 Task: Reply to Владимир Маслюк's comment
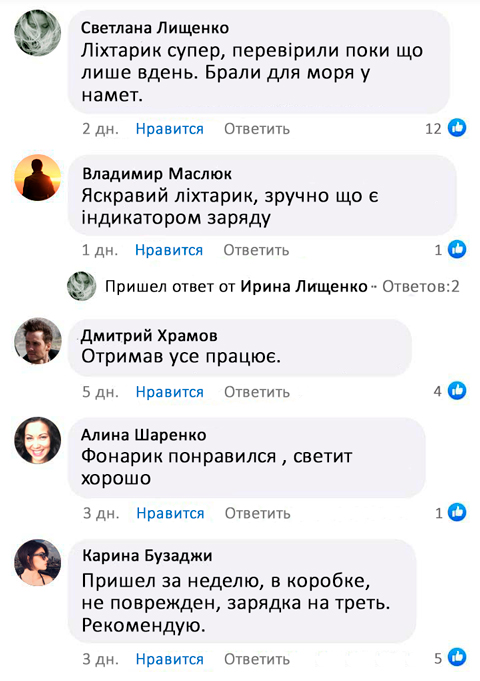256,250
